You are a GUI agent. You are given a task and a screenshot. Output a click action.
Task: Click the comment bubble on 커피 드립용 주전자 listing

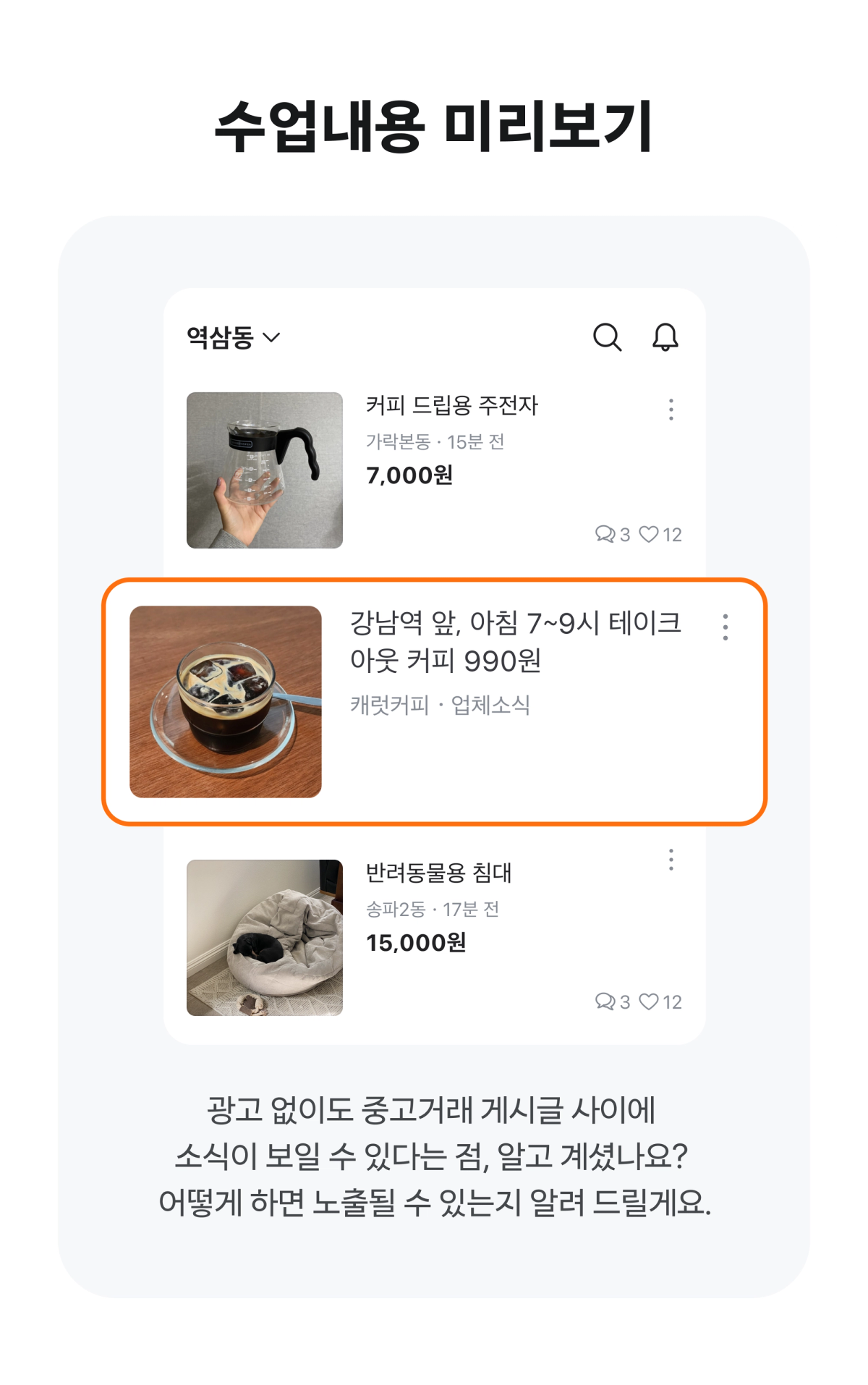(x=606, y=533)
